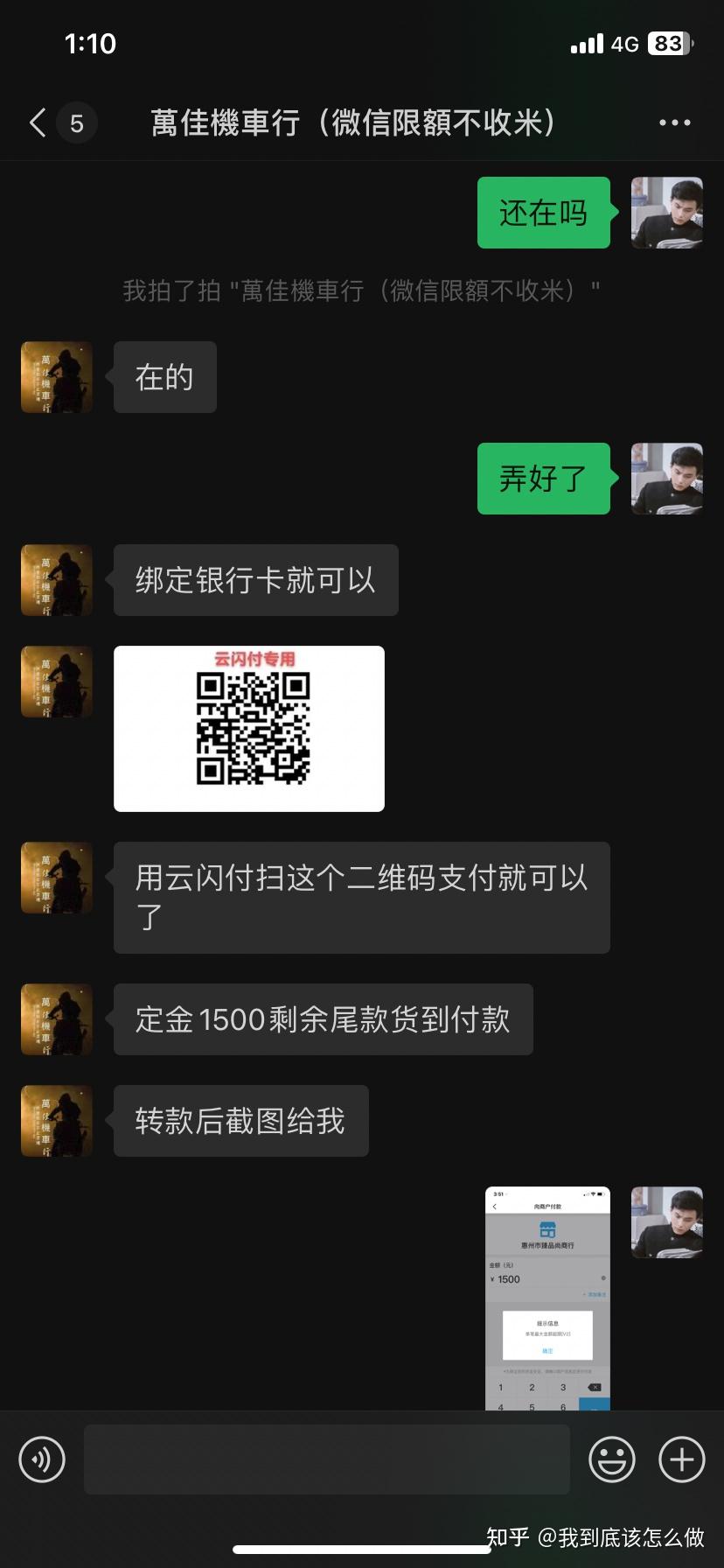Open the chat options three-dot menu
Image resolution: width=724 pixels, height=1568 pixels.
click(x=674, y=122)
